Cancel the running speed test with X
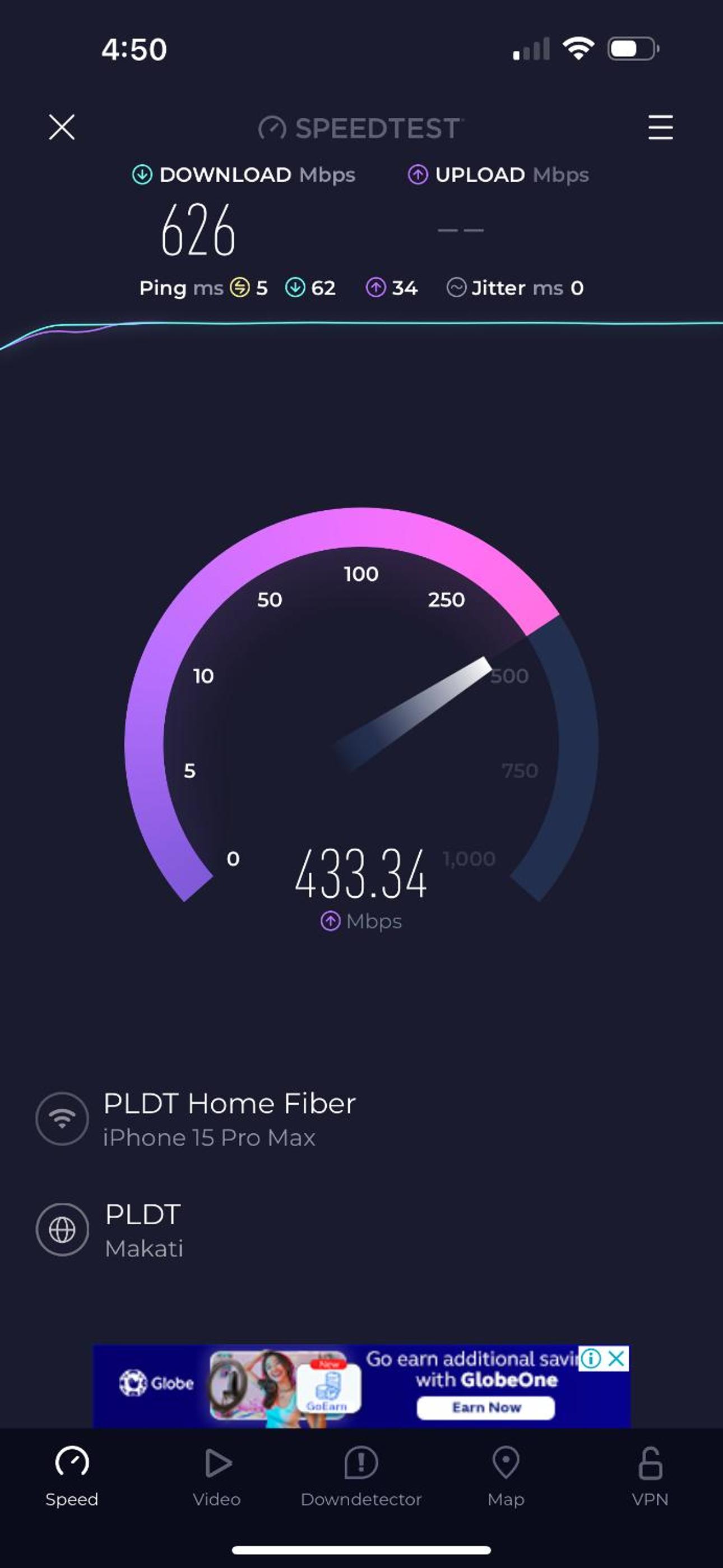Viewport: 723px width, 1568px height. coord(62,127)
